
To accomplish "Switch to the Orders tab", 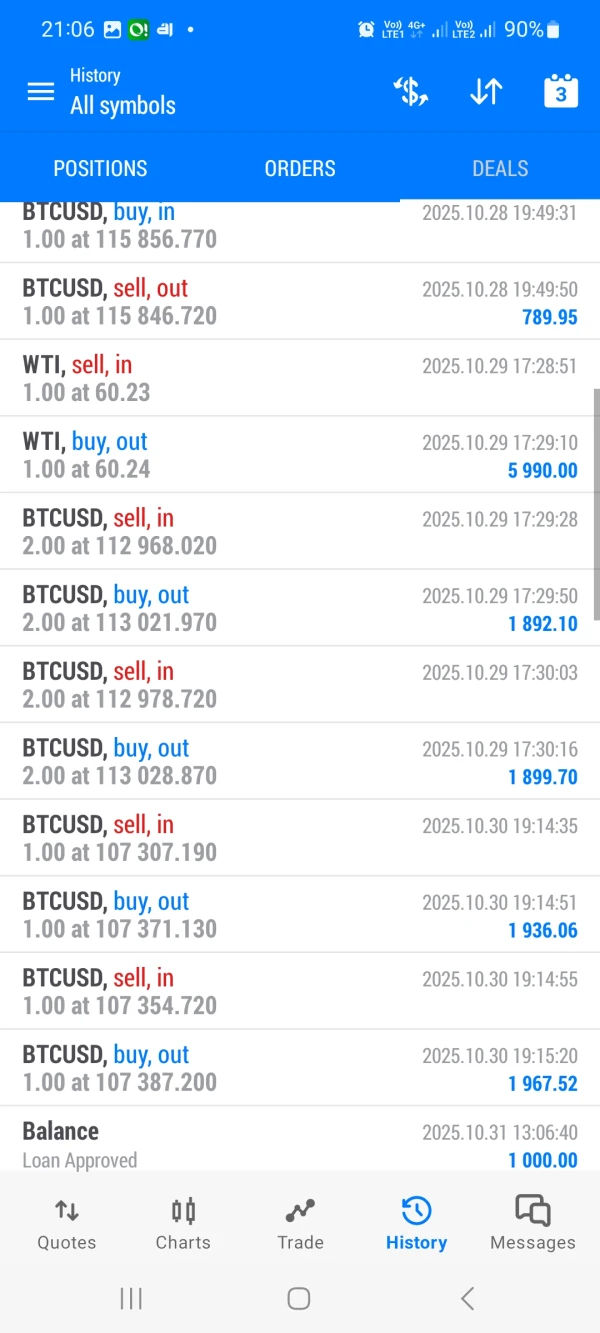I will (x=300, y=169).
